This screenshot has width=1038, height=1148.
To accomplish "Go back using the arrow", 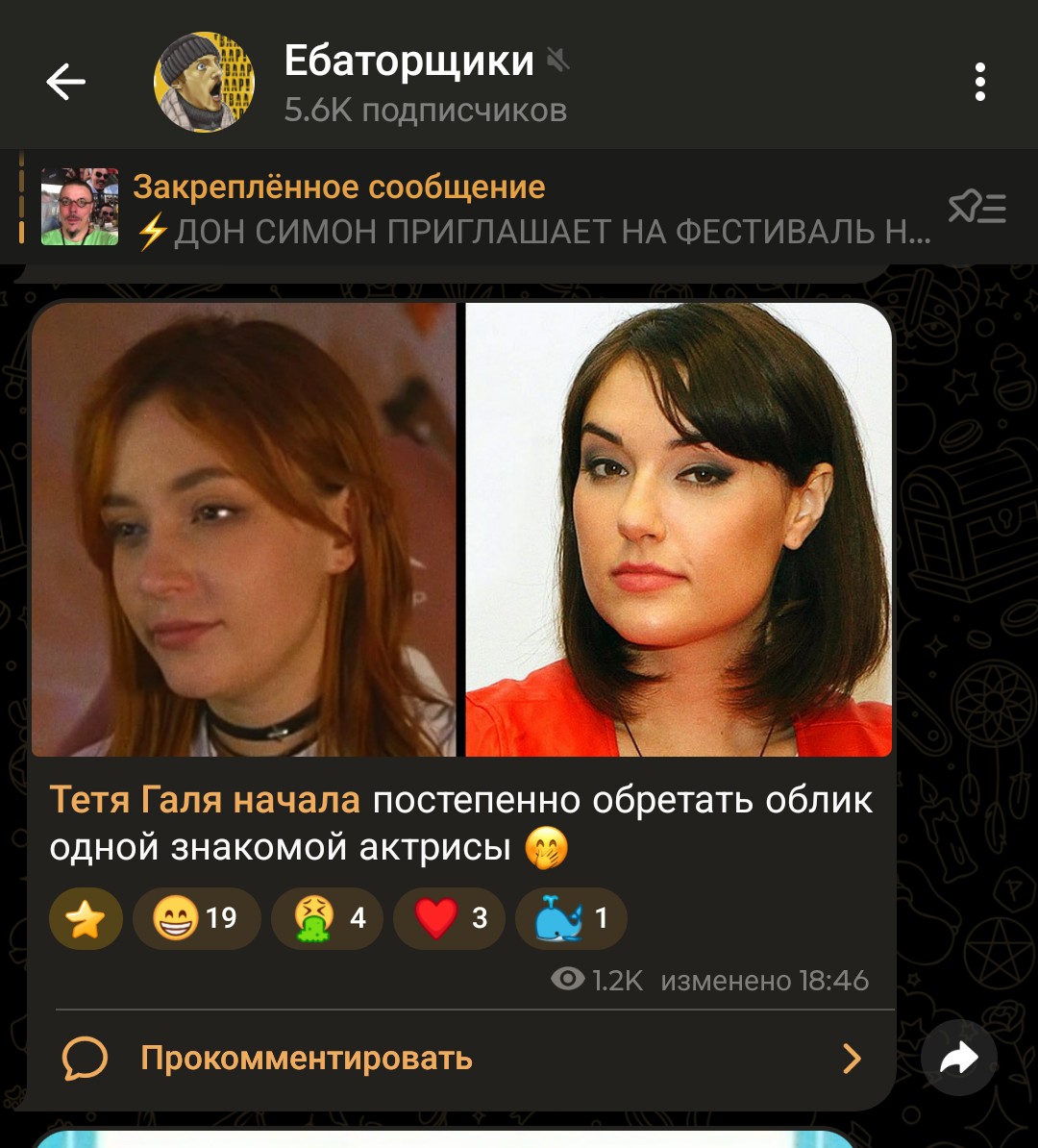I will pos(65,83).
